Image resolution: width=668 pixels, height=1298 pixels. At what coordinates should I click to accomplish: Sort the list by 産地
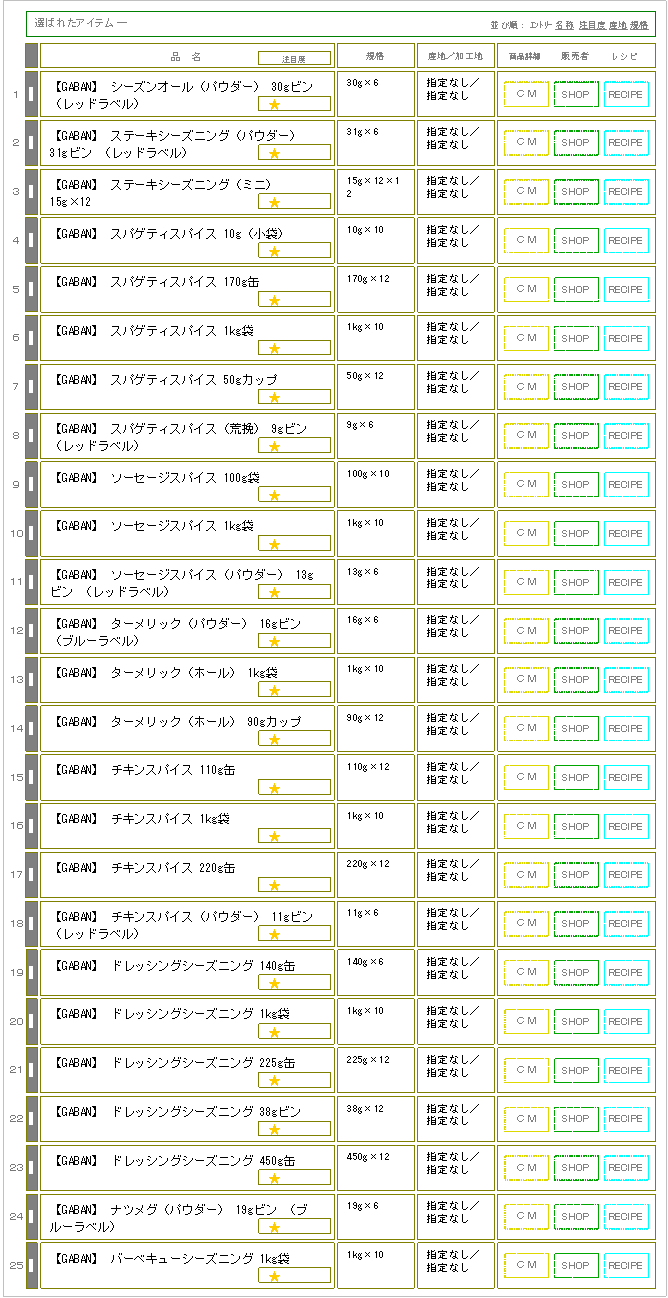click(x=618, y=24)
